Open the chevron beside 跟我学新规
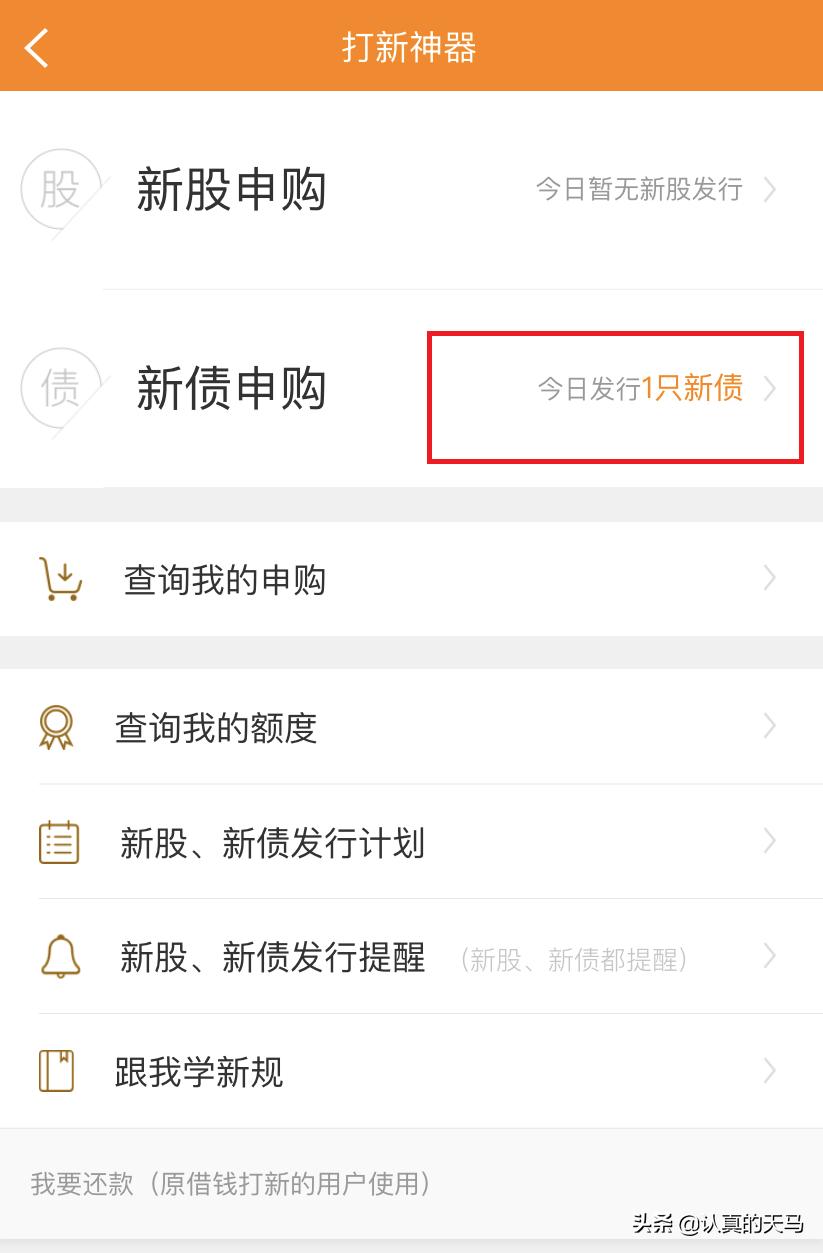 tap(768, 1071)
